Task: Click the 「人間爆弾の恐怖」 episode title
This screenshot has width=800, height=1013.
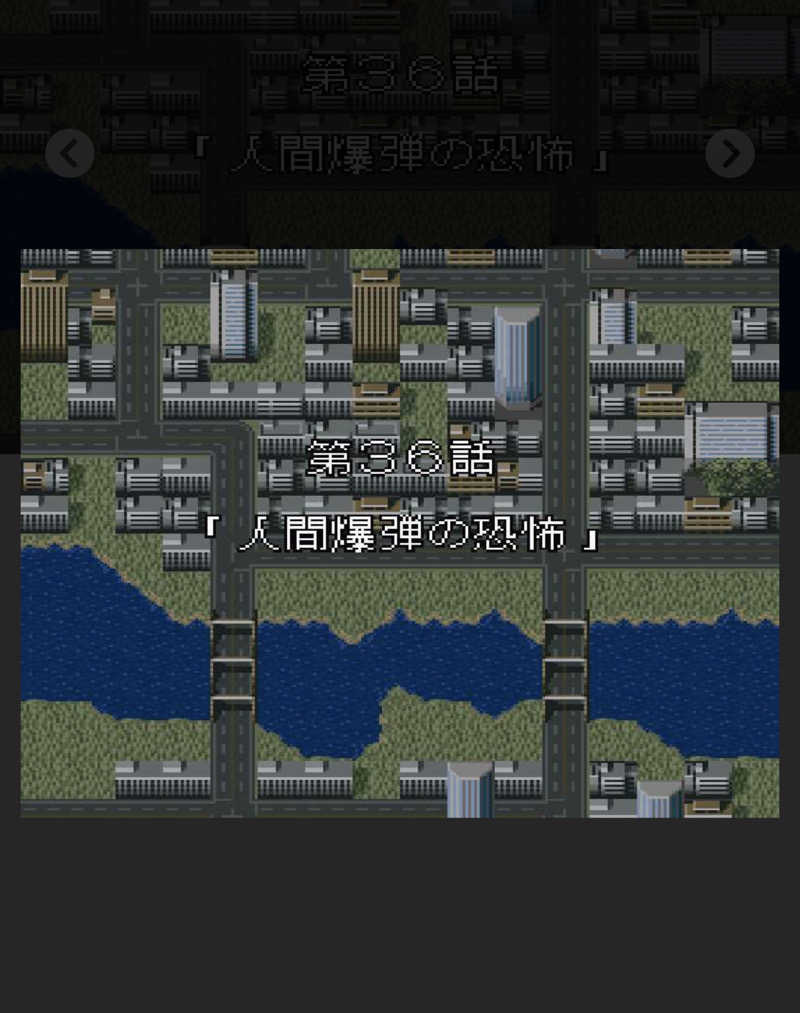Action: 400,533
